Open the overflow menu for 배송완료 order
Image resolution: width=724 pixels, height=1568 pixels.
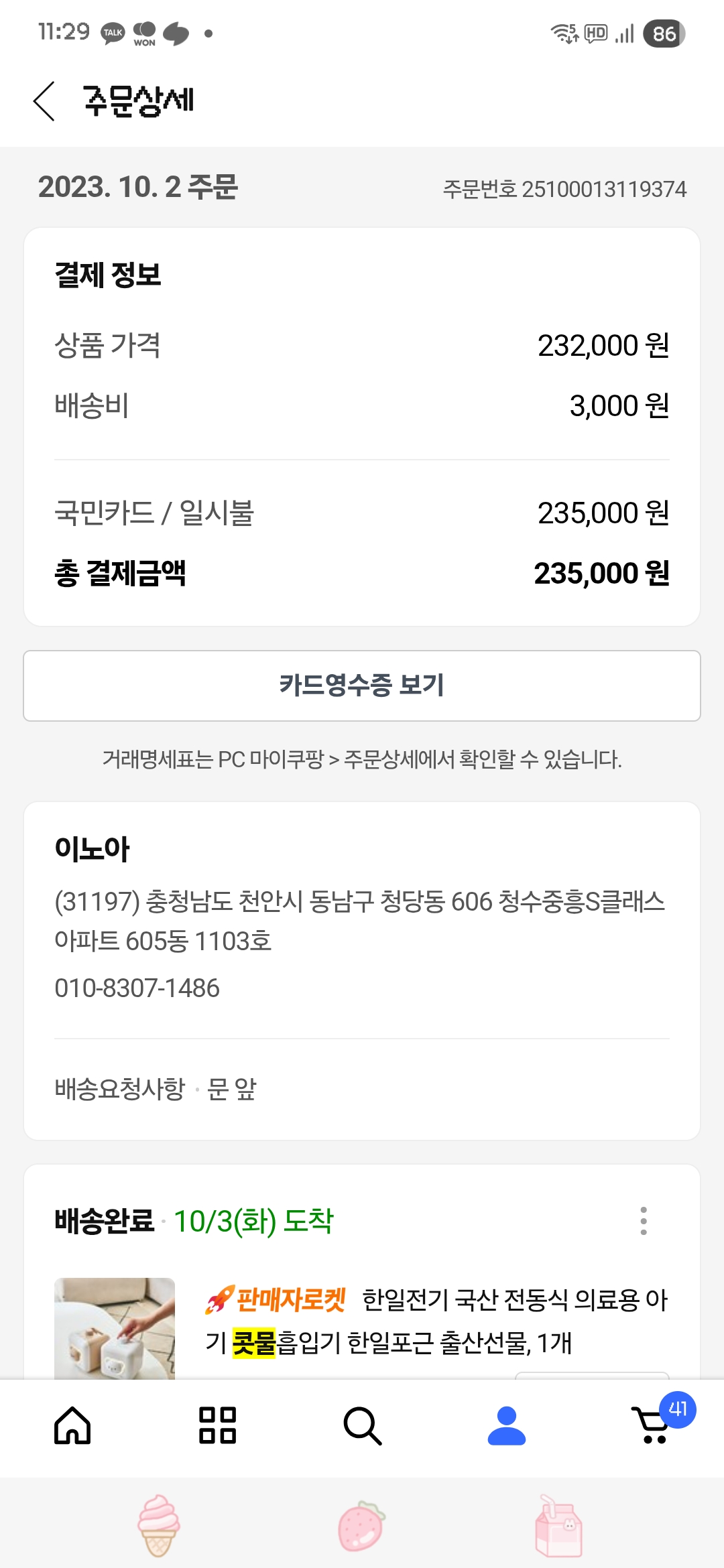click(x=644, y=1221)
